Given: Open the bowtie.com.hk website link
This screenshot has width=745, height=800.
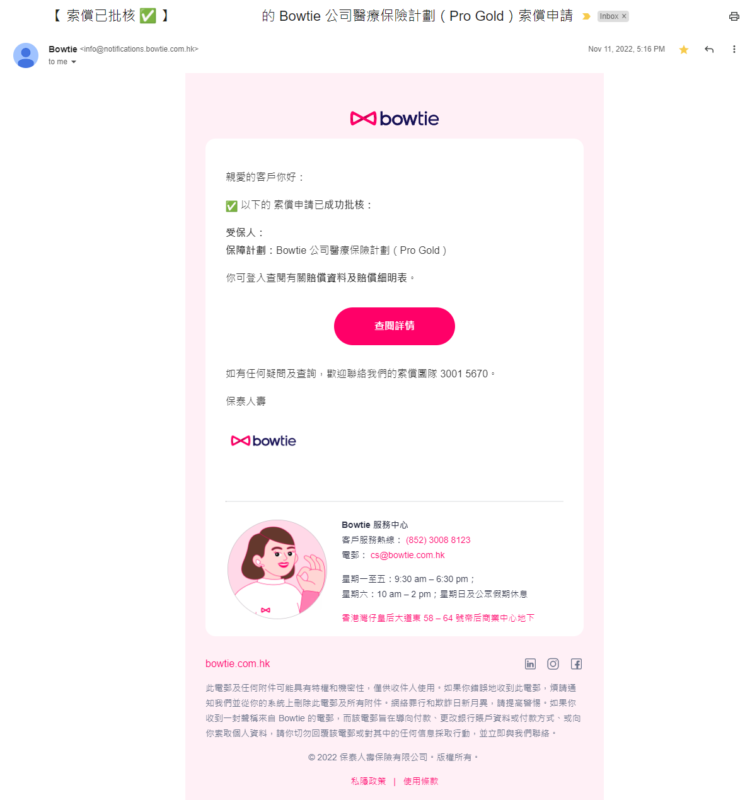Looking at the screenshot, I should click(238, 664).
